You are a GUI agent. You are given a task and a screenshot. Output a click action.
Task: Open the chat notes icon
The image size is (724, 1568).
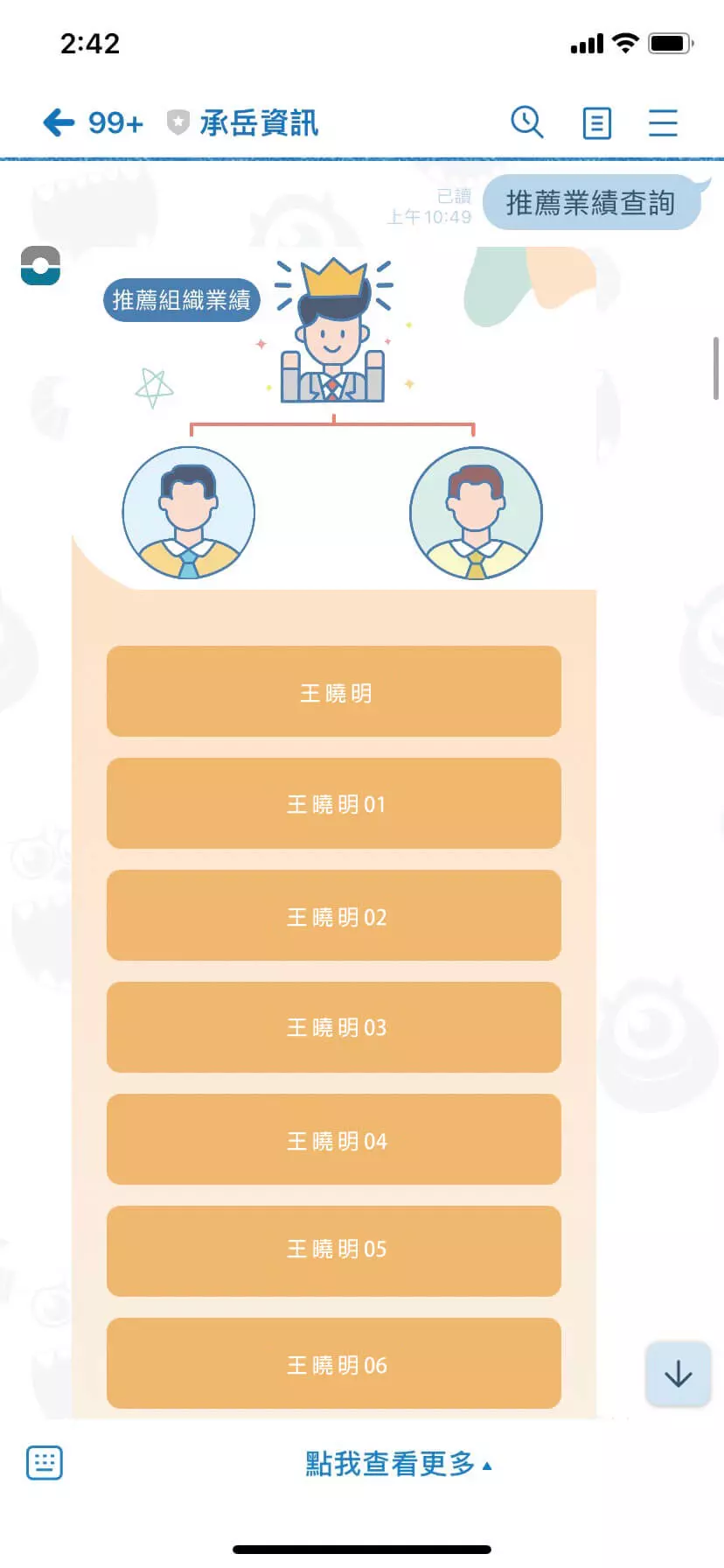point(596,122)
